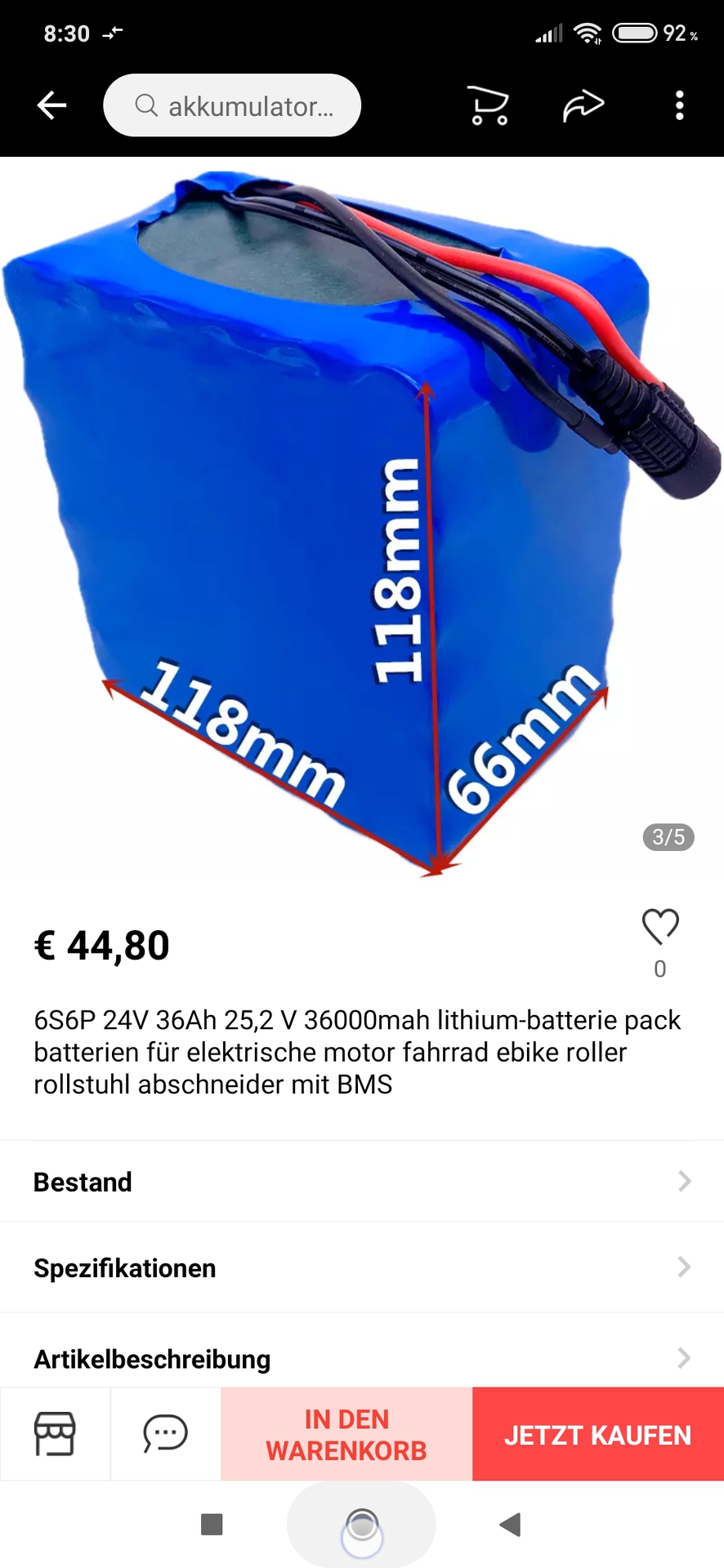The width and height of the screenshot is (724, 1568).
Task: Message the seller via chat icon
Action: pyautogui.click(x=165, y=1434)
